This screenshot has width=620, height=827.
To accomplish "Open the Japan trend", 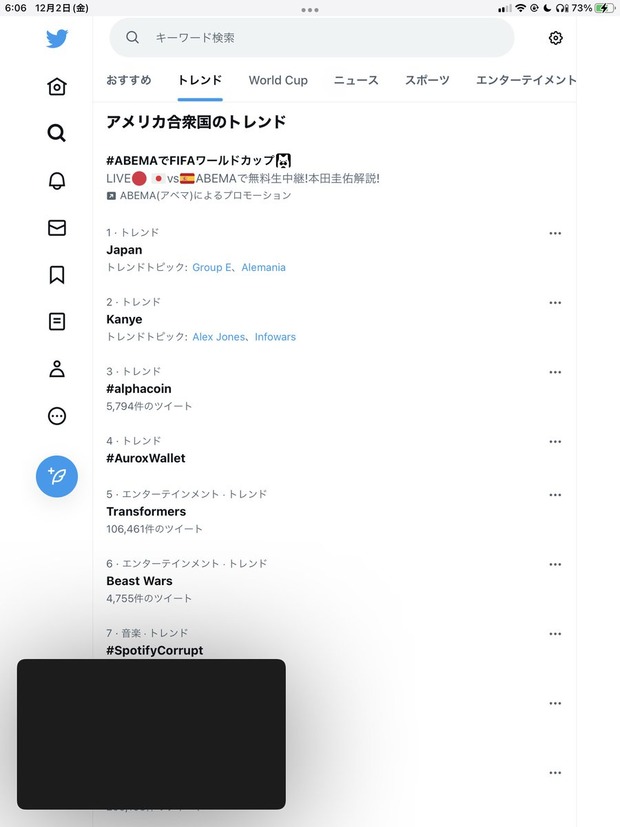I will [125, 250].
